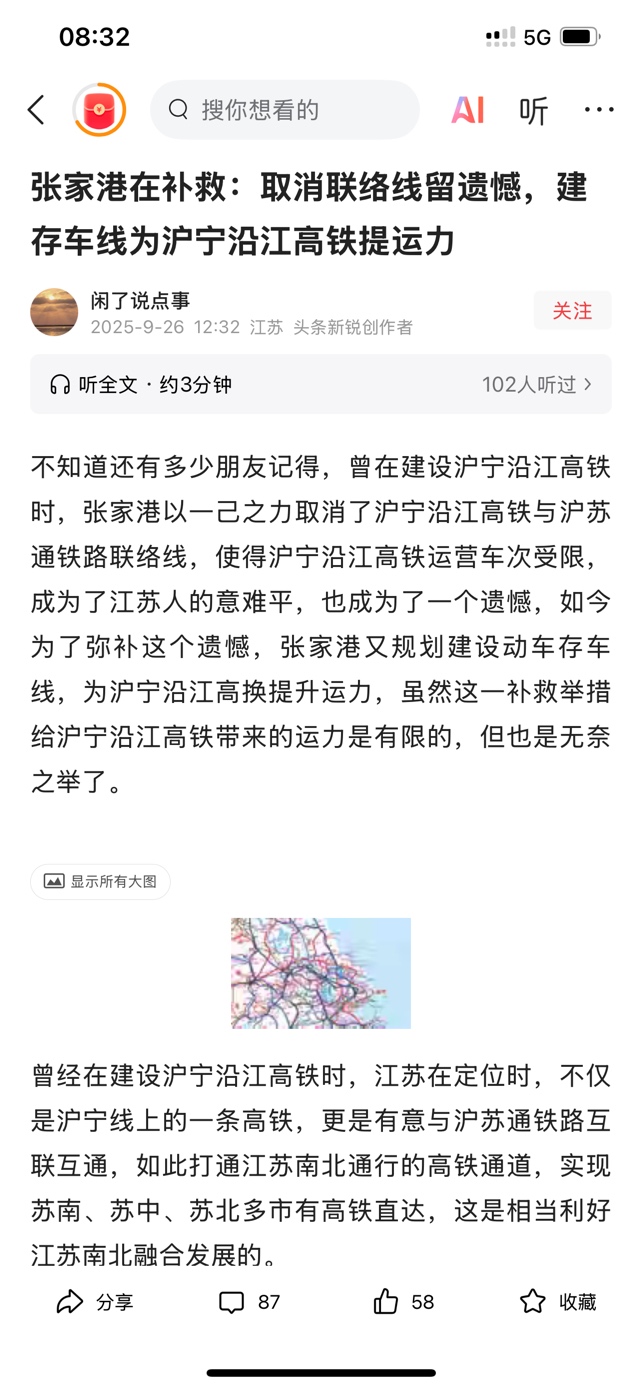Screen dimensions: 642x1389
Task: Play 听全文 audio of the article
Action: pos(140,384)
